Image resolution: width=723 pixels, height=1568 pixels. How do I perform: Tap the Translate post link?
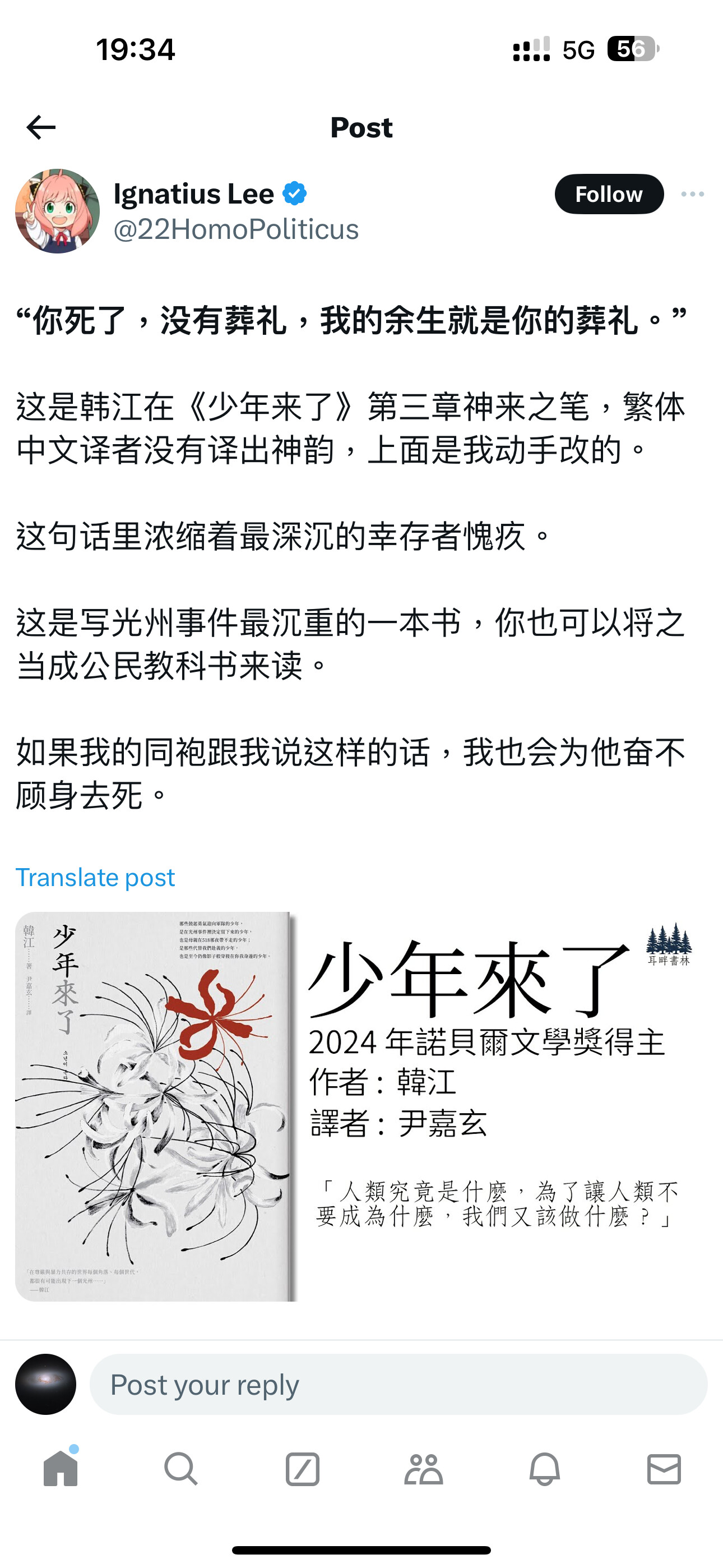click(x=95, y=877)
